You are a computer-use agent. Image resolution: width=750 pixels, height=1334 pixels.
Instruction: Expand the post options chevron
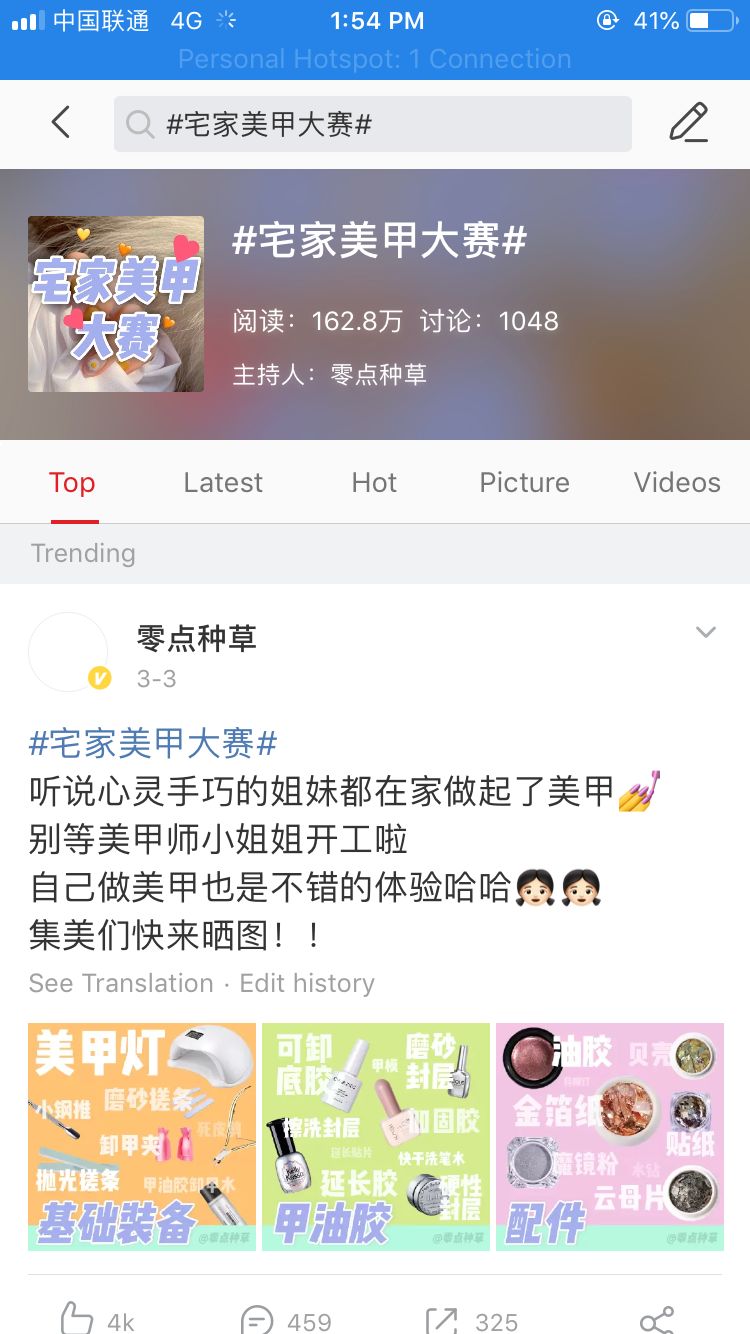click(x=707, y=632)
